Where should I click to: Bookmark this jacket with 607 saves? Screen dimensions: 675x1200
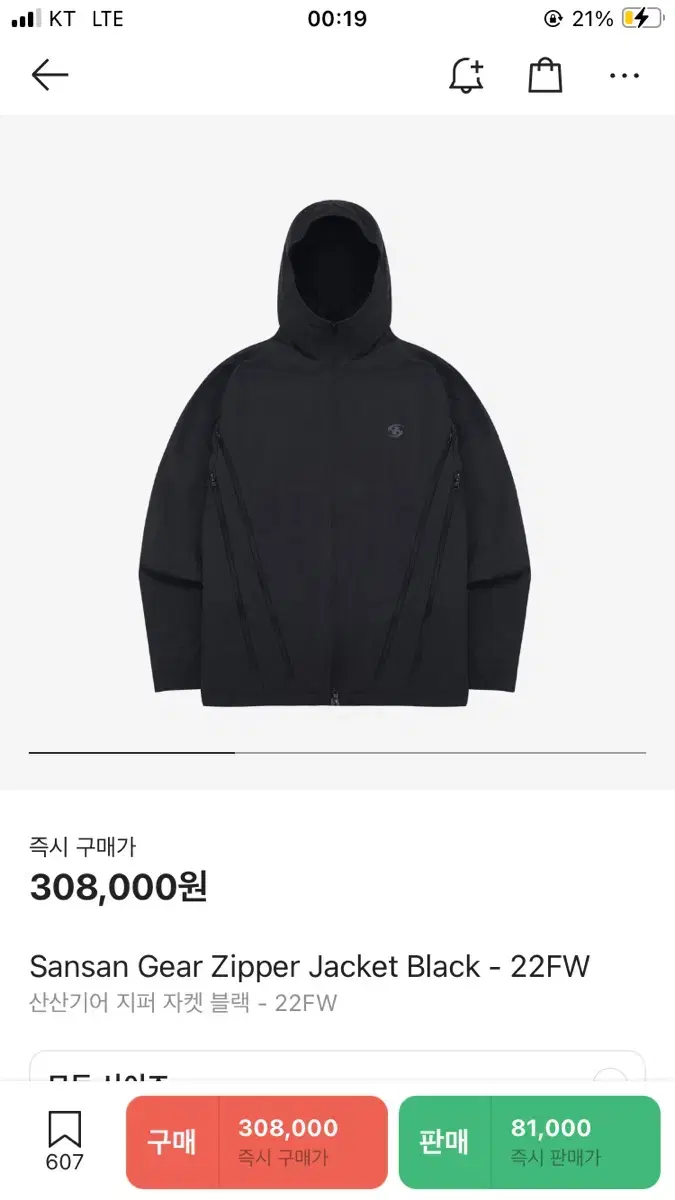point(65,1142)
